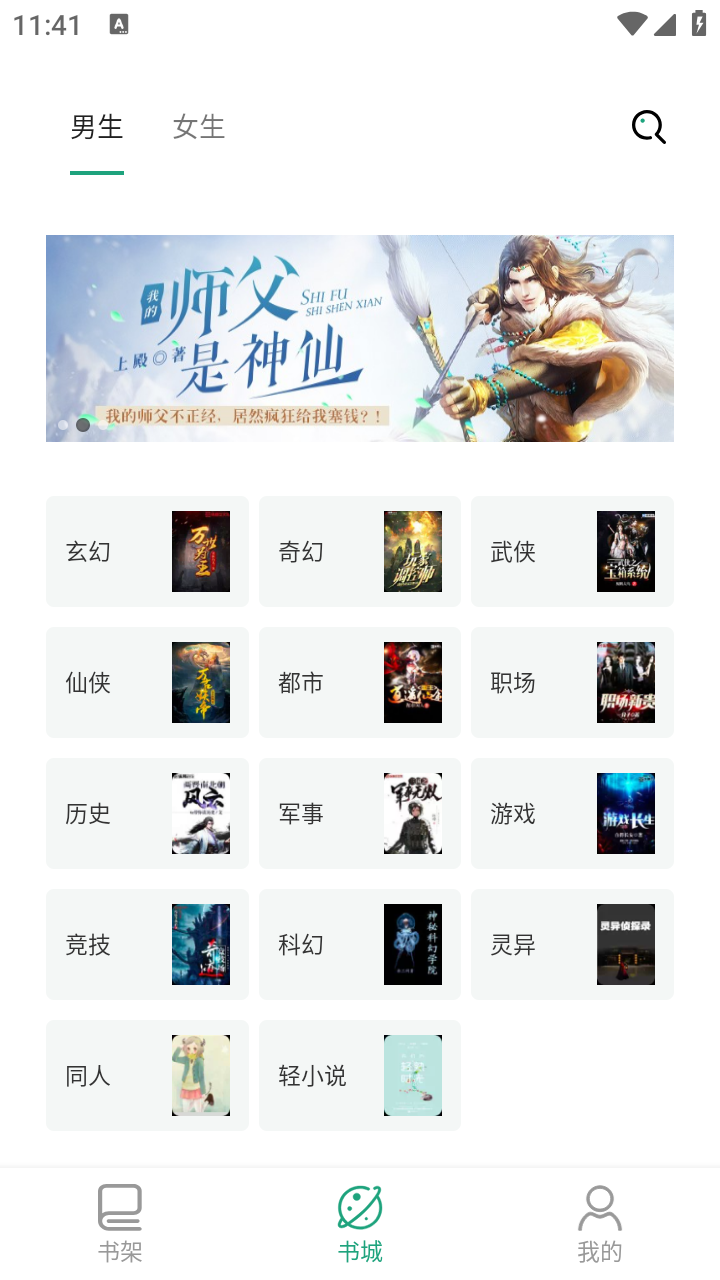Image resolution: width=720 pixels, height=1280 pixels.
Task: Open the 职场 category
Action: point(572,683)
